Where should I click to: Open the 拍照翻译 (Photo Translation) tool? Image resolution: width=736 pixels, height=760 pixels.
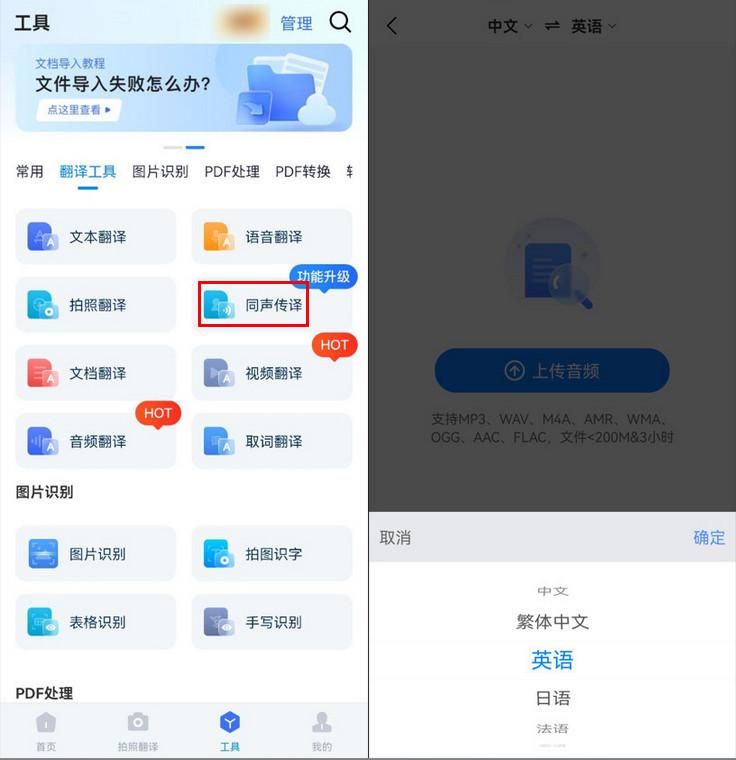(95, 305)
